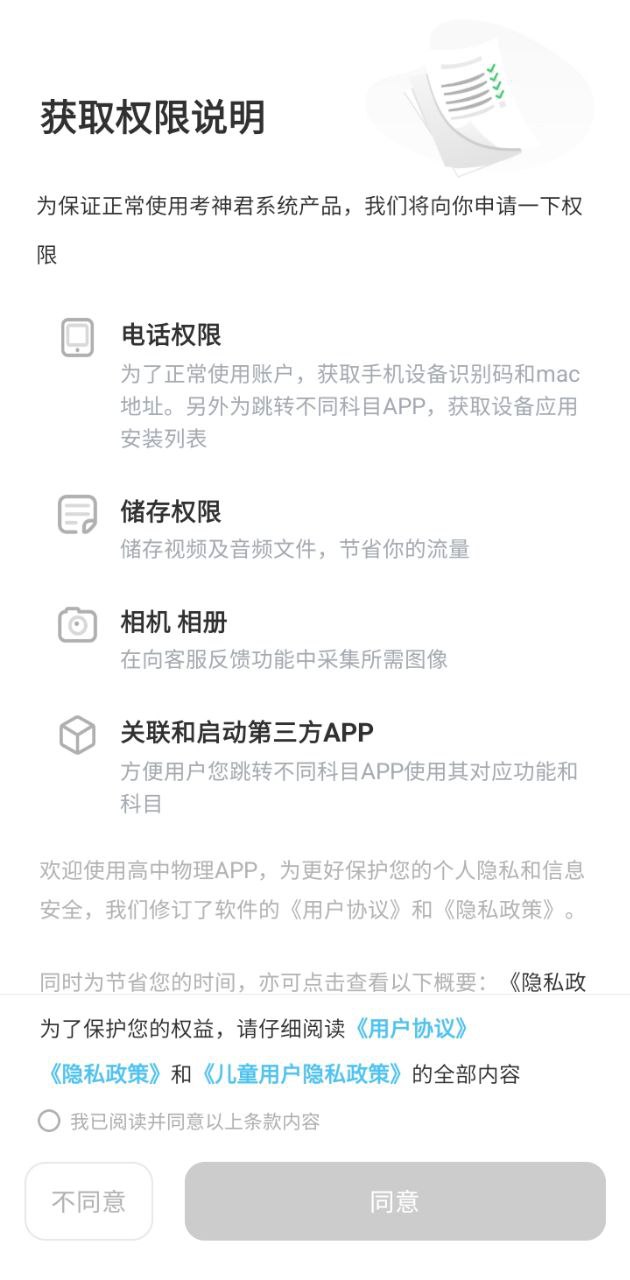This screenshot has height=1280, width=630.
Task: Check the 我已阅读并同意以上条款内容 box
Action: pyautogui.click(x=49, y=1121)
